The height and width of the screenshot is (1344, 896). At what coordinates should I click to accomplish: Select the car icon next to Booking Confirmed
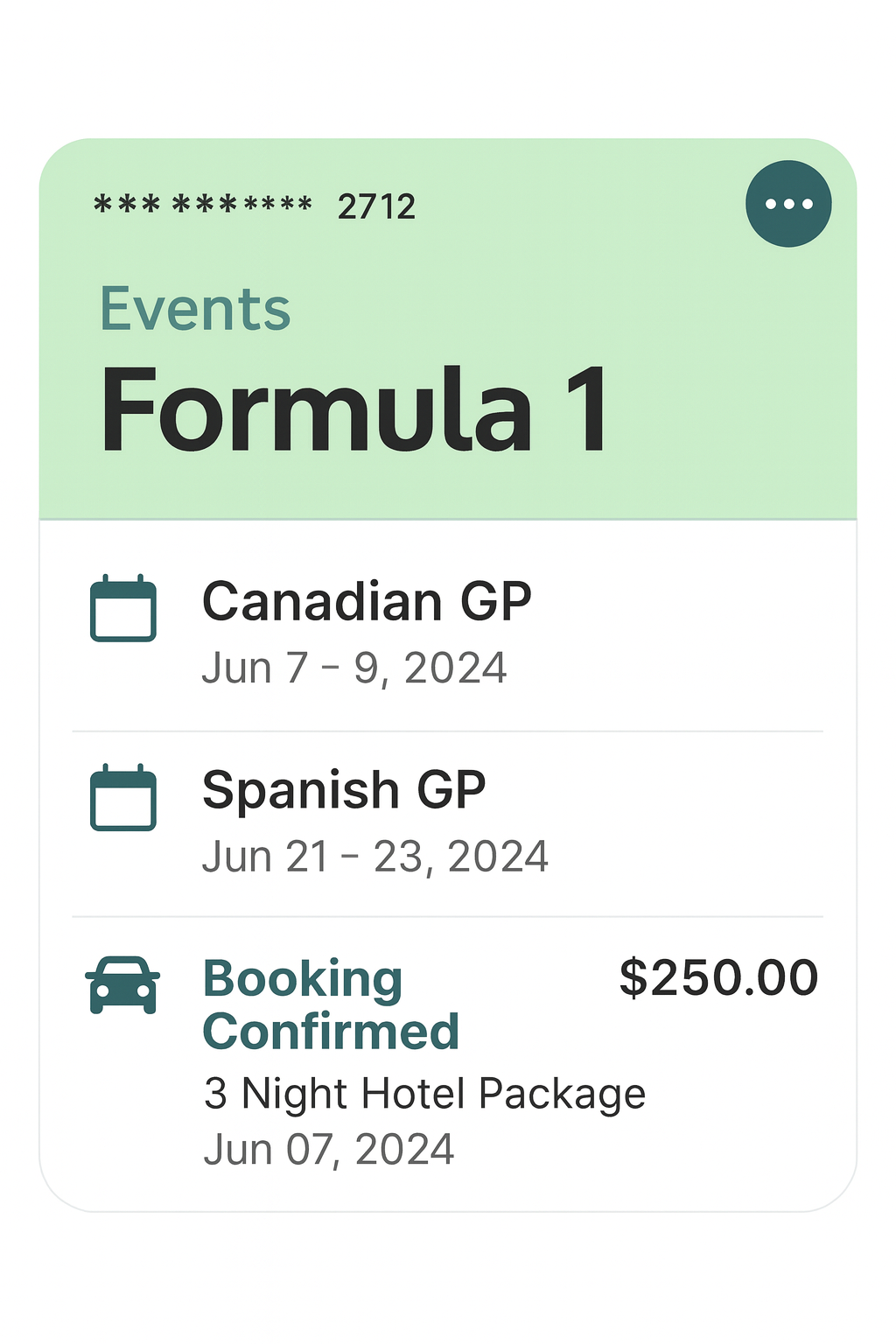[122, 985]
